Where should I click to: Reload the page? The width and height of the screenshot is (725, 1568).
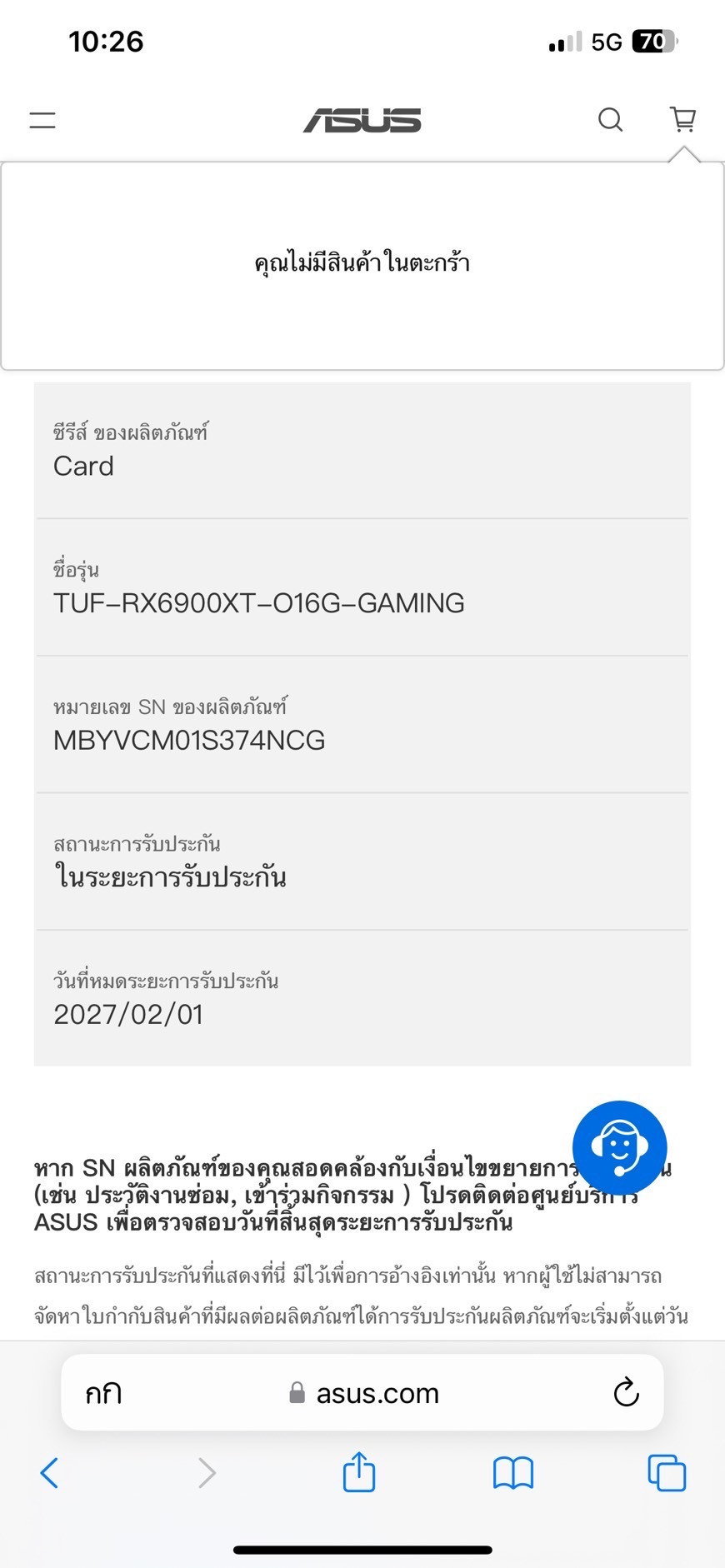pyautogui.click(x=626, y=1392)
